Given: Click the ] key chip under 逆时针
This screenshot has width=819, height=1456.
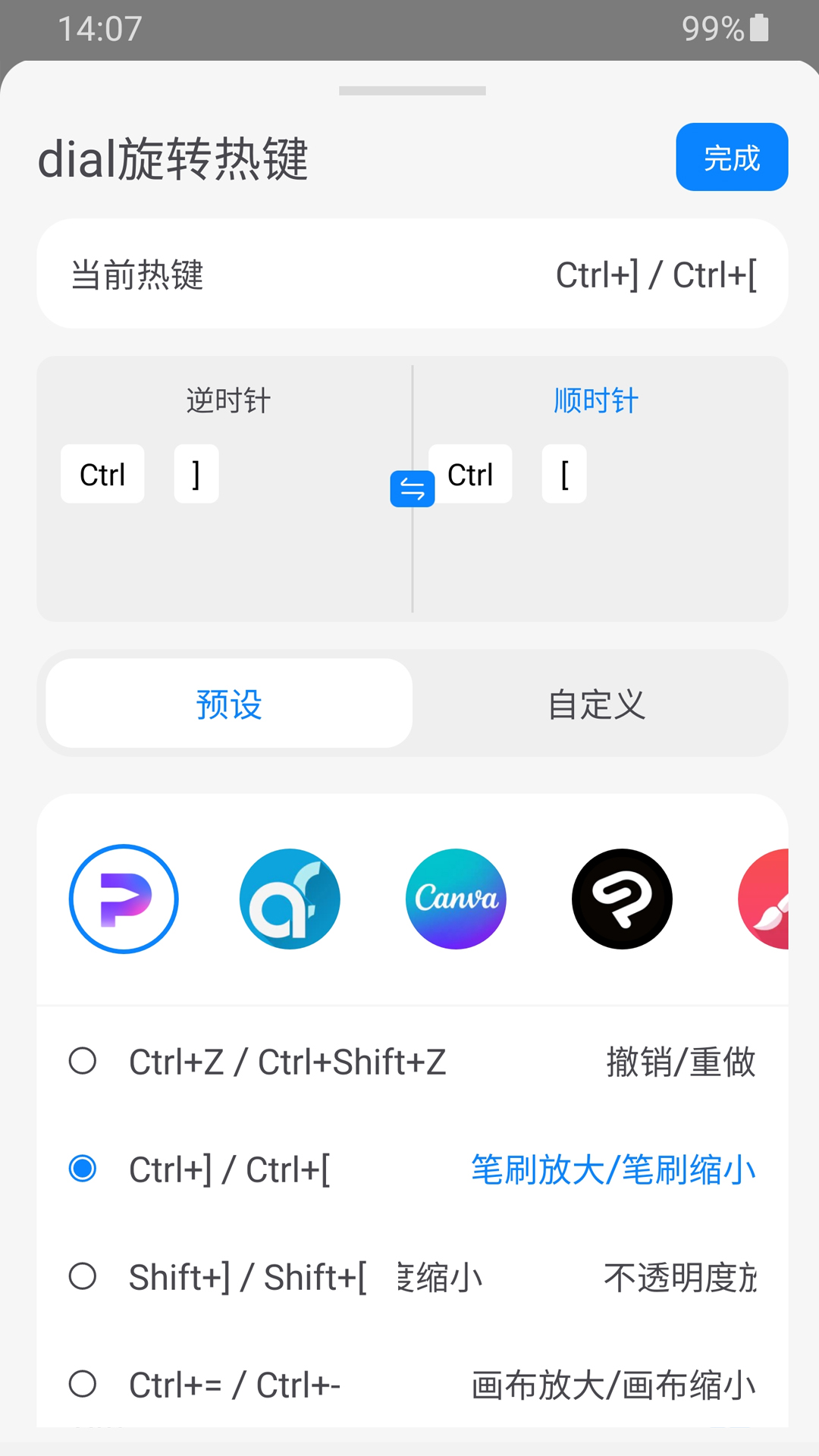Looking at the screenshot, I should point(196,474).
